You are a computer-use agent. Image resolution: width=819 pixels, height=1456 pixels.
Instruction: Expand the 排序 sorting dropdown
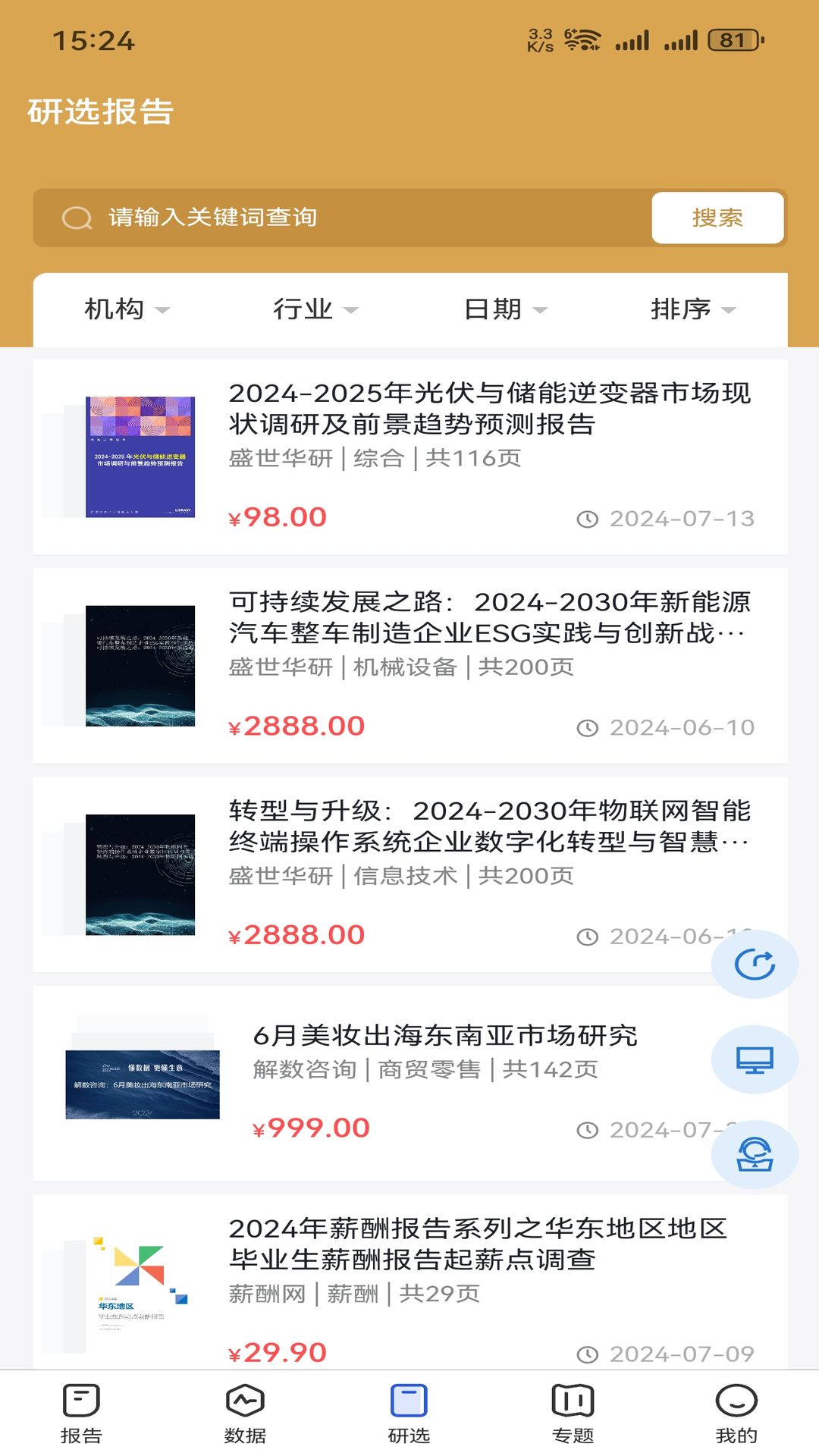(692, 309)
